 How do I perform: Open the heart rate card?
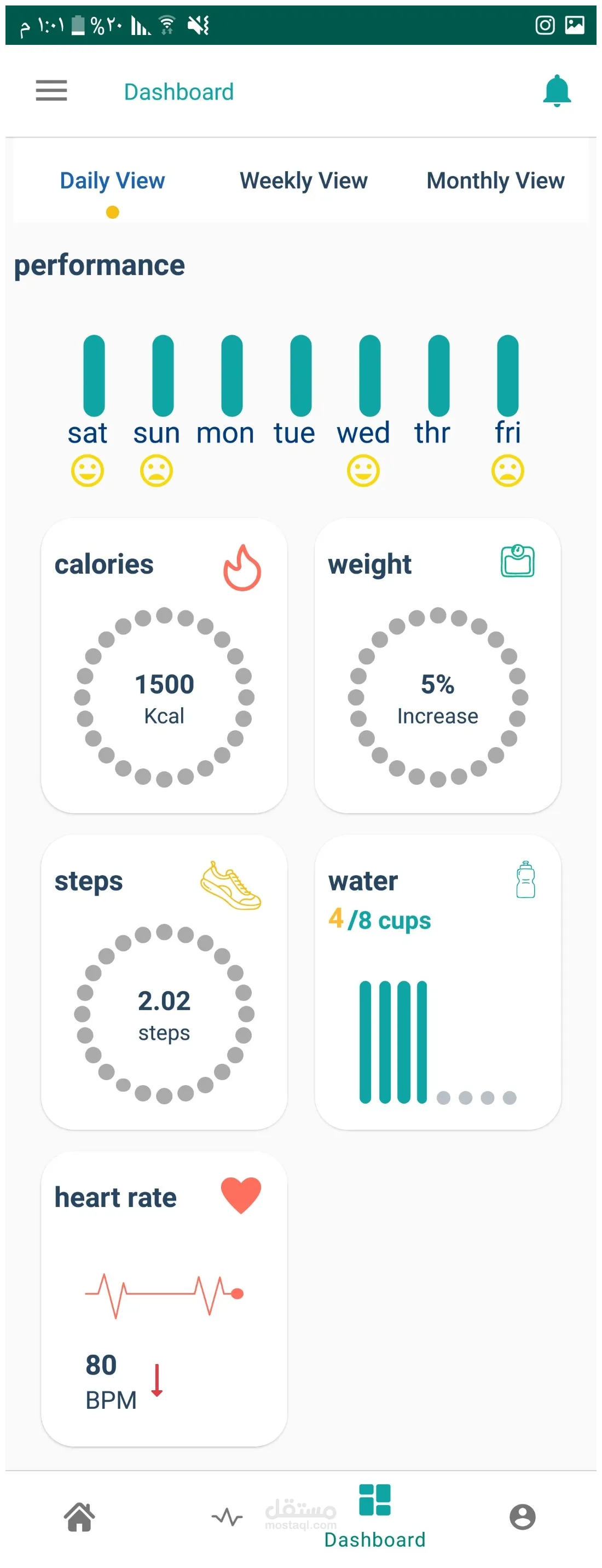click(x=164, y=1298)
